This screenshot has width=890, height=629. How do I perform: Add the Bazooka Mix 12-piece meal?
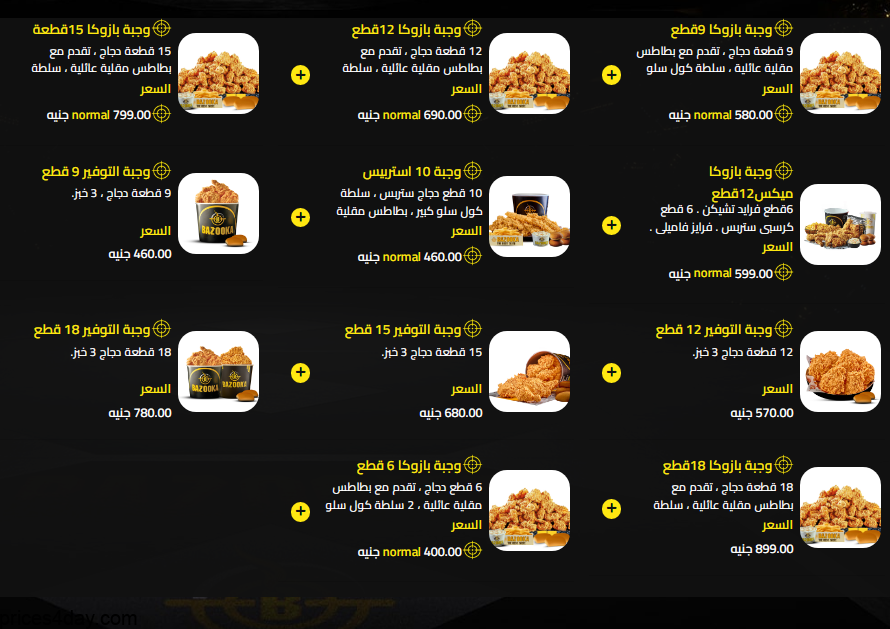pyautogui.click(x=611, y=217)
